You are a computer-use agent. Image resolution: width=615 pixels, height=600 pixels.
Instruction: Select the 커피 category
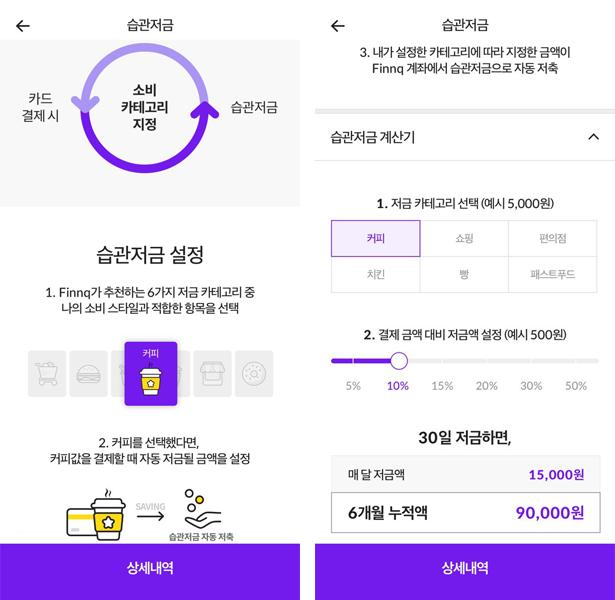click(x=376, y=239)
